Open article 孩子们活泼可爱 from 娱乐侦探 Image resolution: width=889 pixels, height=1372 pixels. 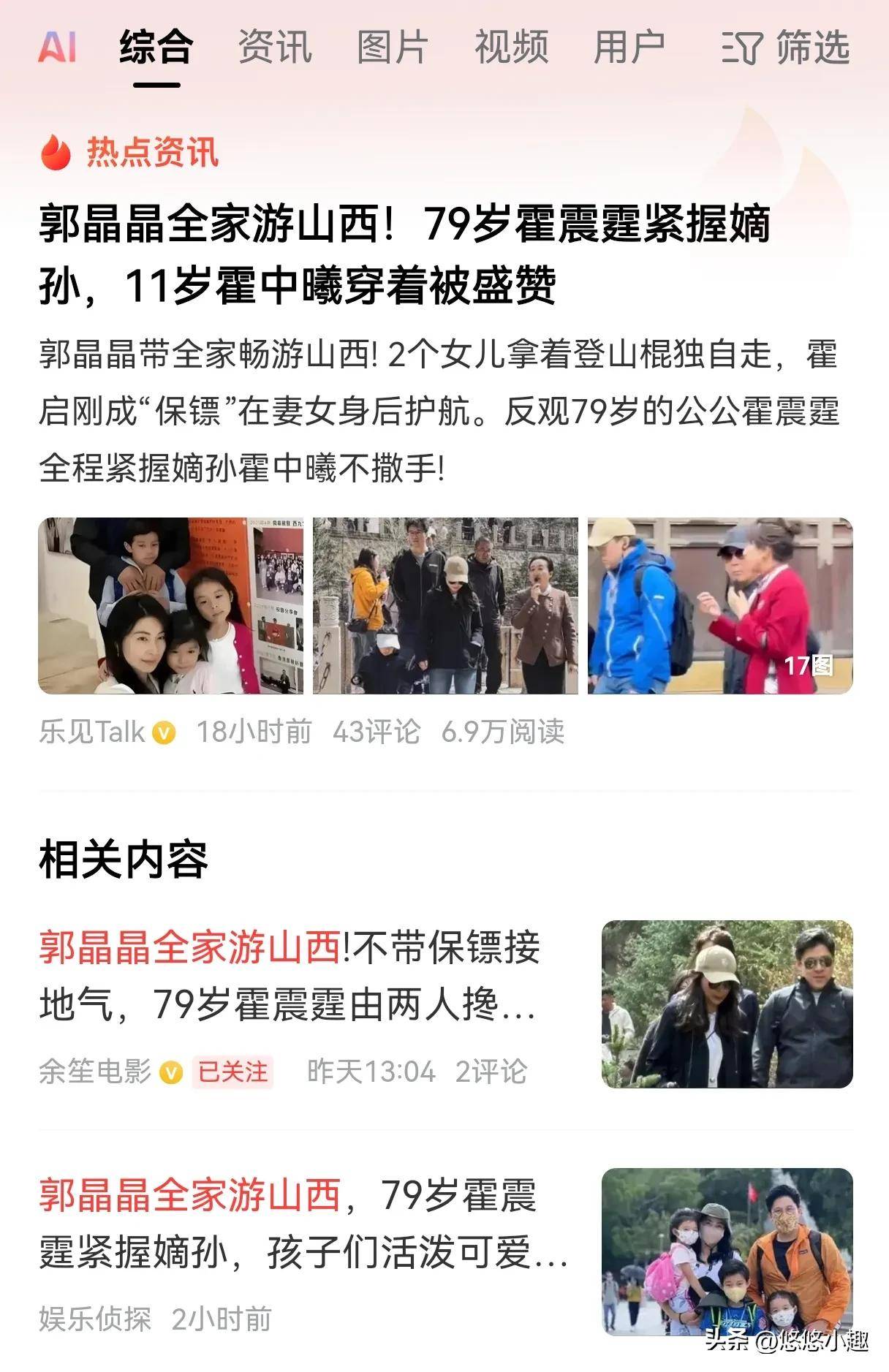[x=303, y=1224]
